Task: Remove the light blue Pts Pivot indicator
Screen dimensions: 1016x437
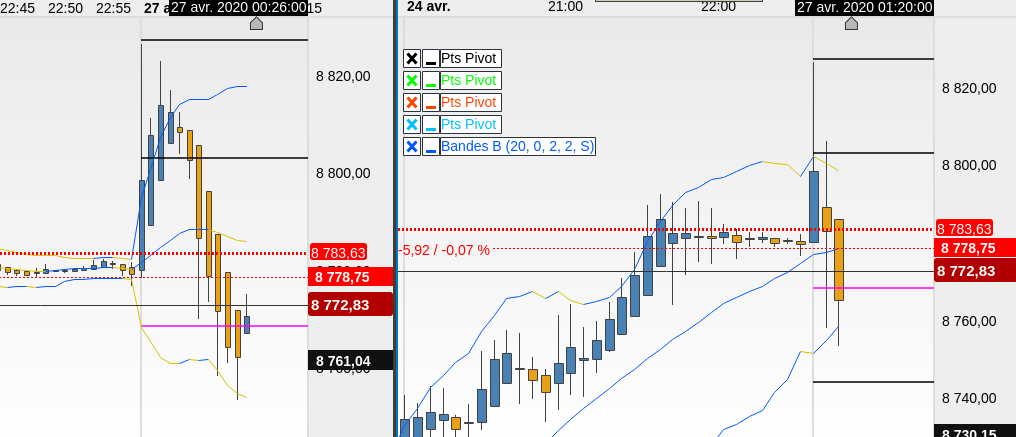Action: [412, 124]
